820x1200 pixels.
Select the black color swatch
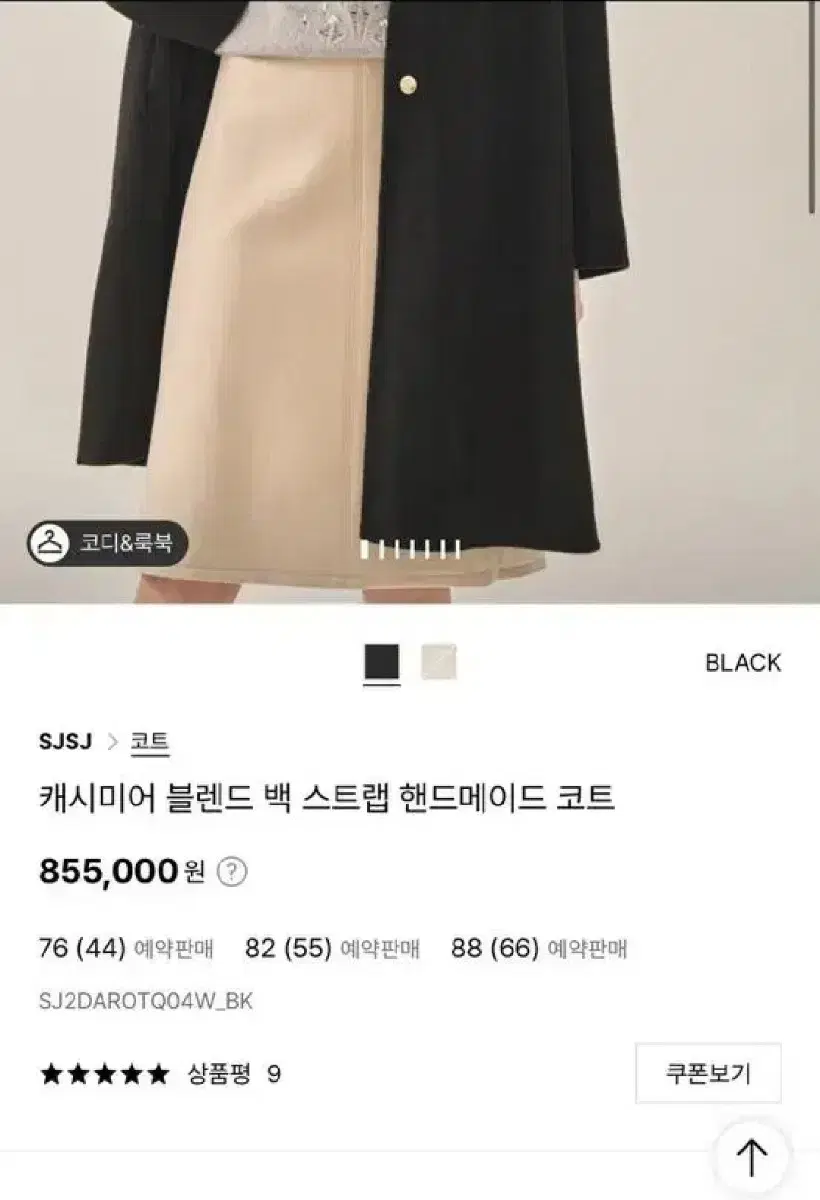pyautogui.click(x=380, y=663)
